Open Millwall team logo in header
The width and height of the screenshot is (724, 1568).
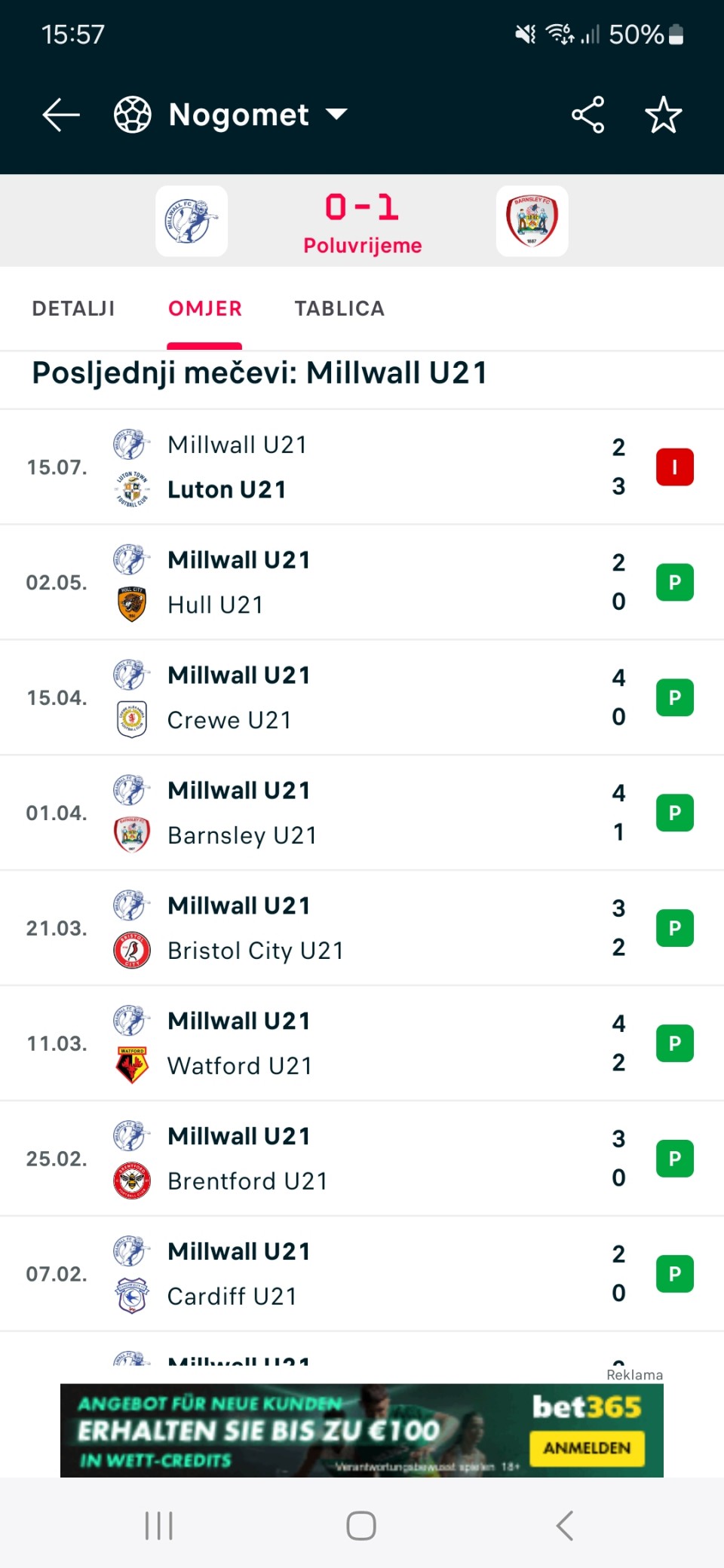tap(192, 221)
